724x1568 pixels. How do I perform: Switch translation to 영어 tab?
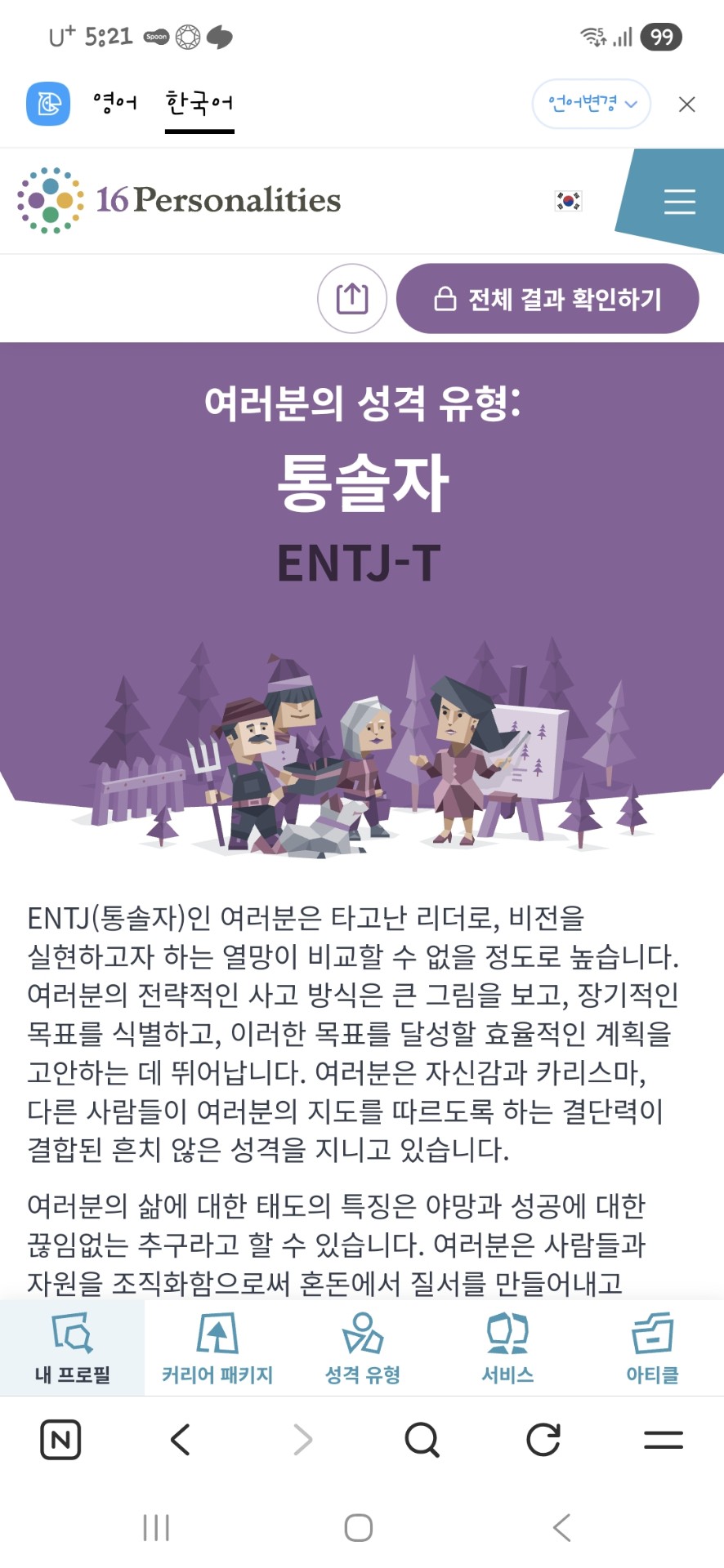(115, 103)
